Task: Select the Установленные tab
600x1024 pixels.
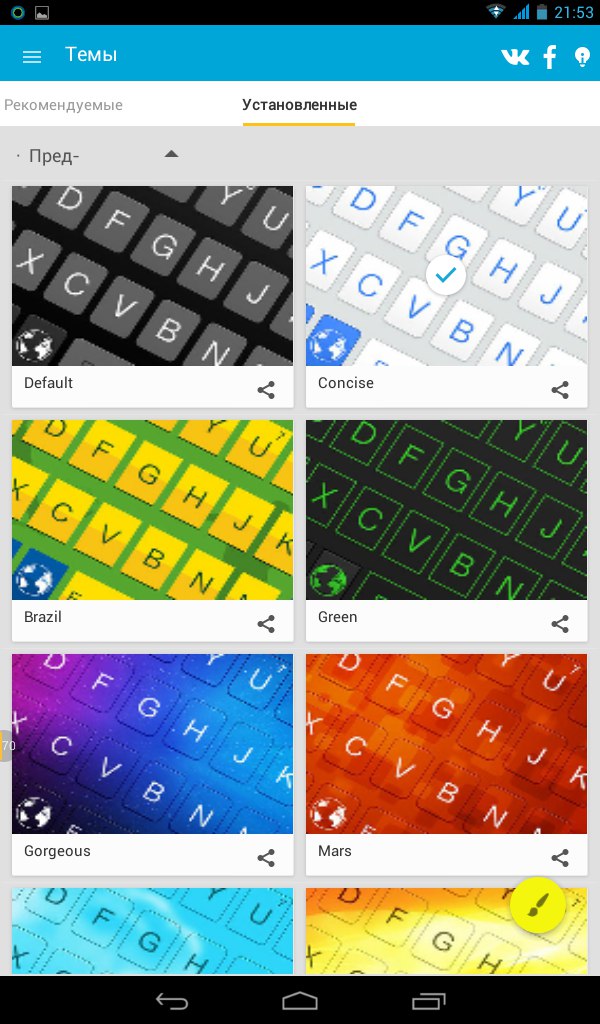Action: tap(299, 105)
